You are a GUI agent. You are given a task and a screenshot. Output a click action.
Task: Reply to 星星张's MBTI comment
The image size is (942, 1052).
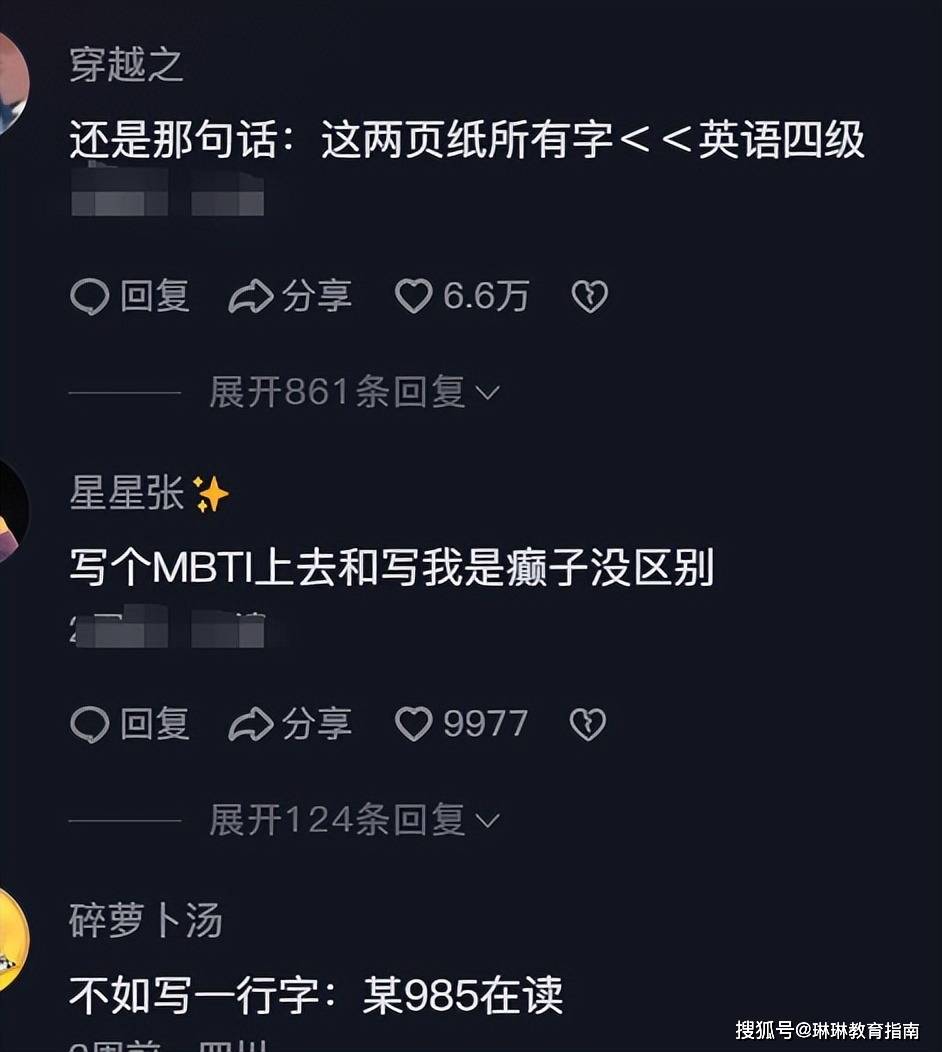coord(130,724)
